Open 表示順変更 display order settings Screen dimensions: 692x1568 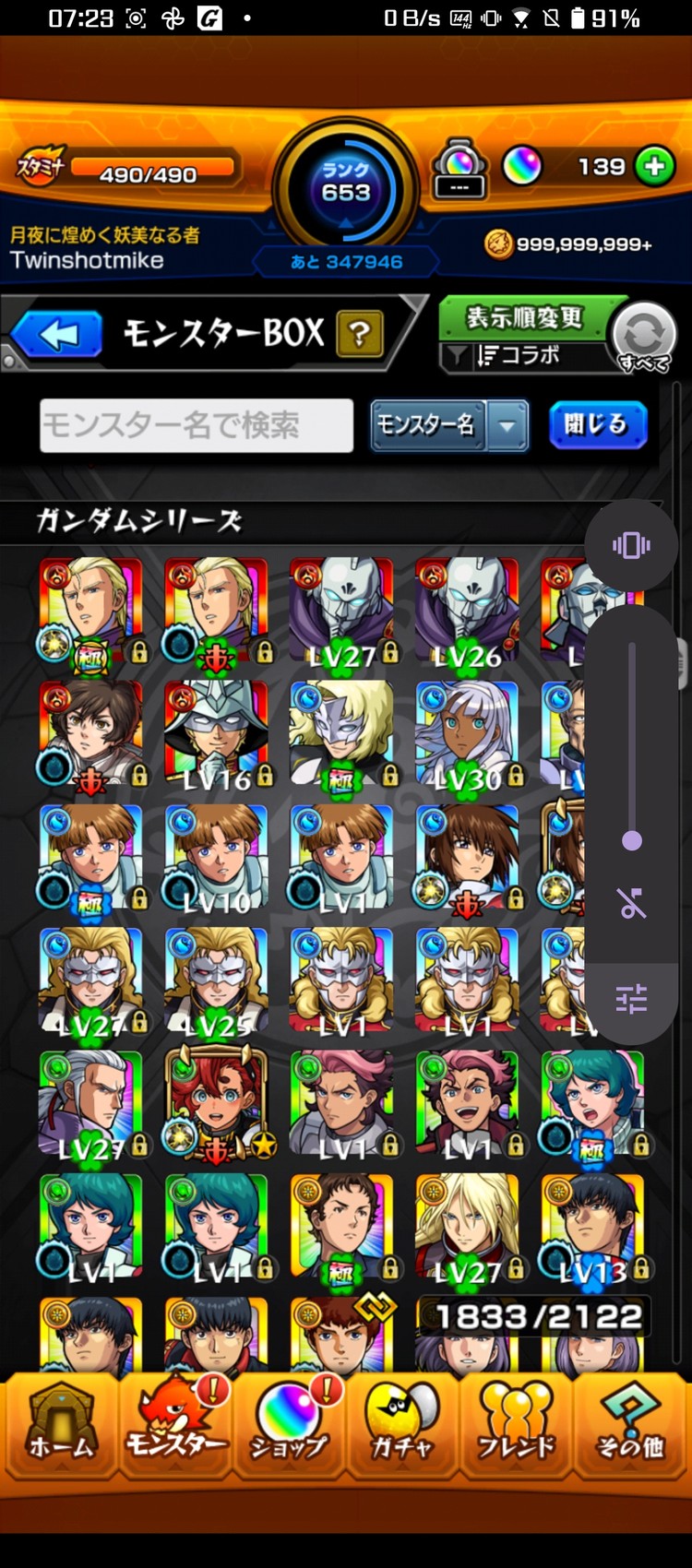coord(524,318)
